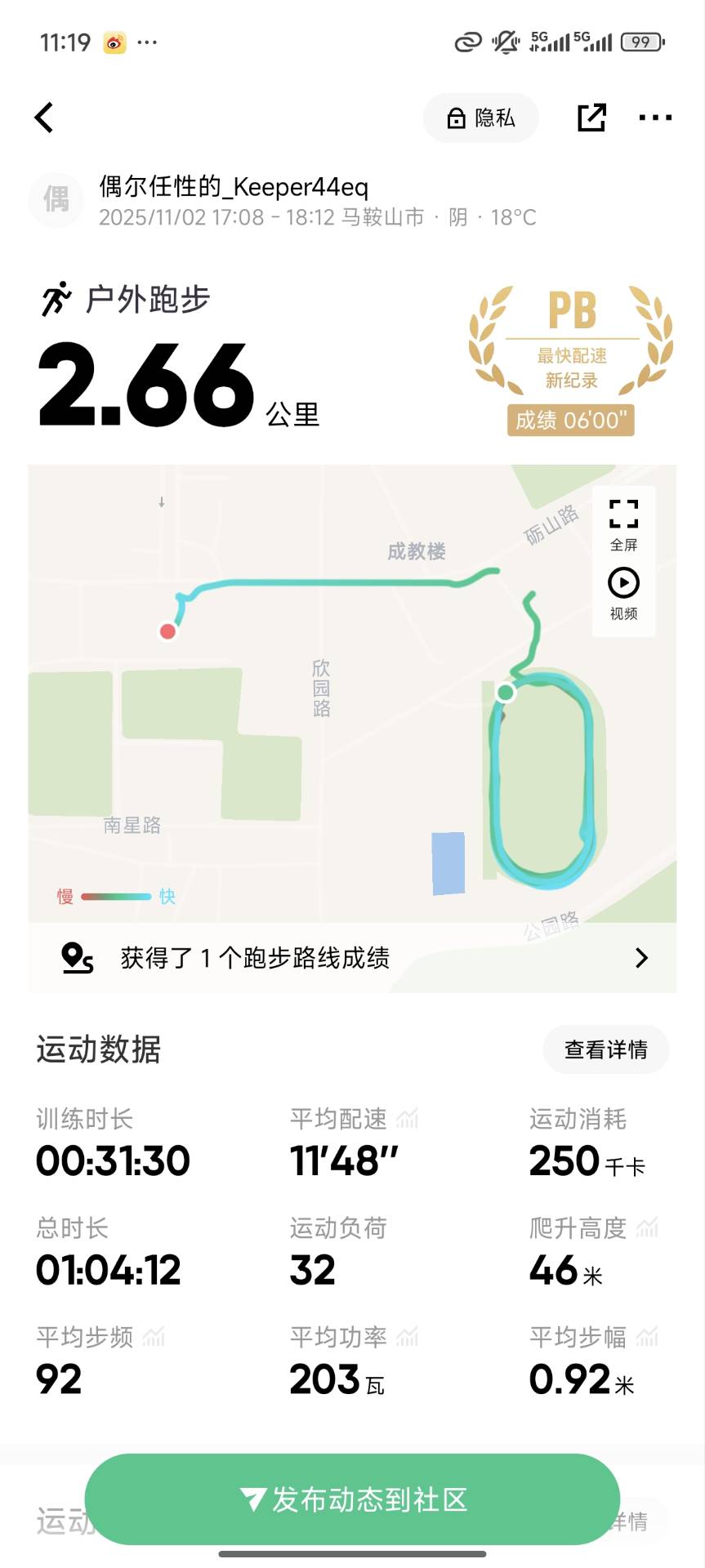Open the 平均步幅 chart icon
This screenshot has height=1568, width=705.
coord(647,1337)
